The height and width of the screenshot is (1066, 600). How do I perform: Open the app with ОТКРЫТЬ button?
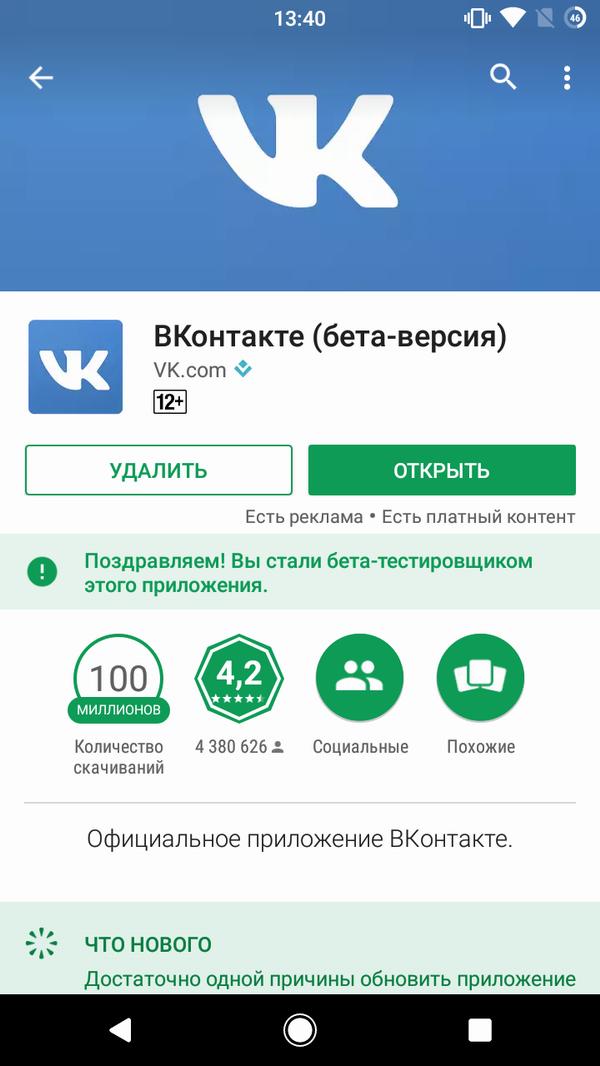click(441, 470)
